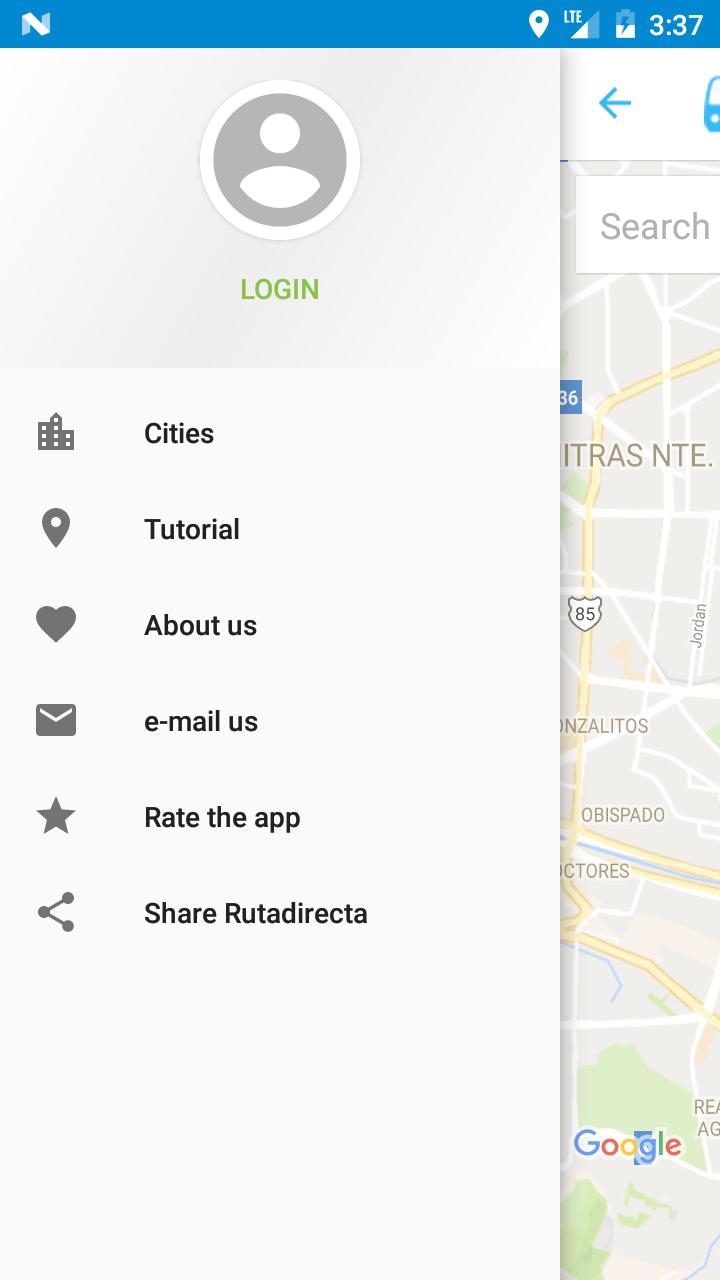Viewport: 720px width, 1280px height.
Task: Tap the Share Rutadirecta share icon
Action: pos(56,912)
